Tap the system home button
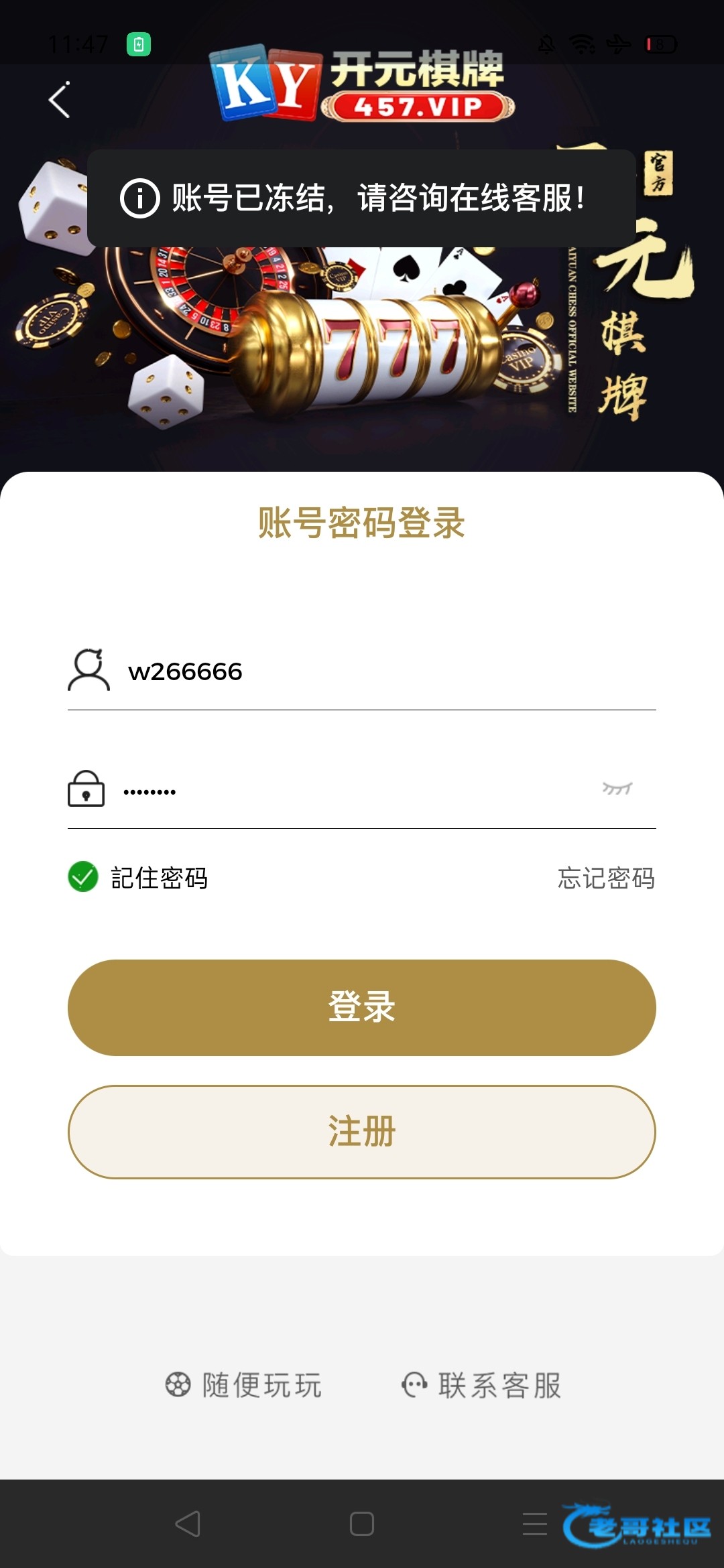 click(x=362, y=1524)
